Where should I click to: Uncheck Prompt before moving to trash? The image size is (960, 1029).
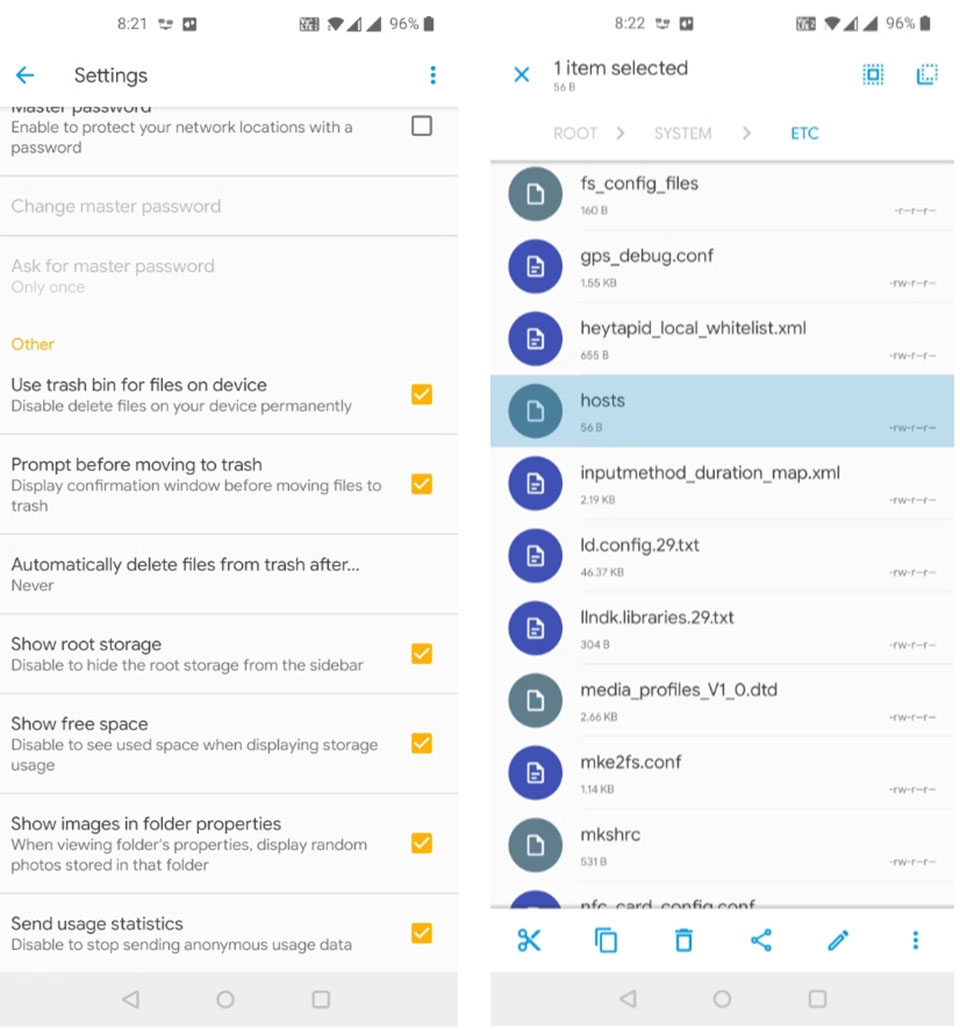tap(422, 484)
